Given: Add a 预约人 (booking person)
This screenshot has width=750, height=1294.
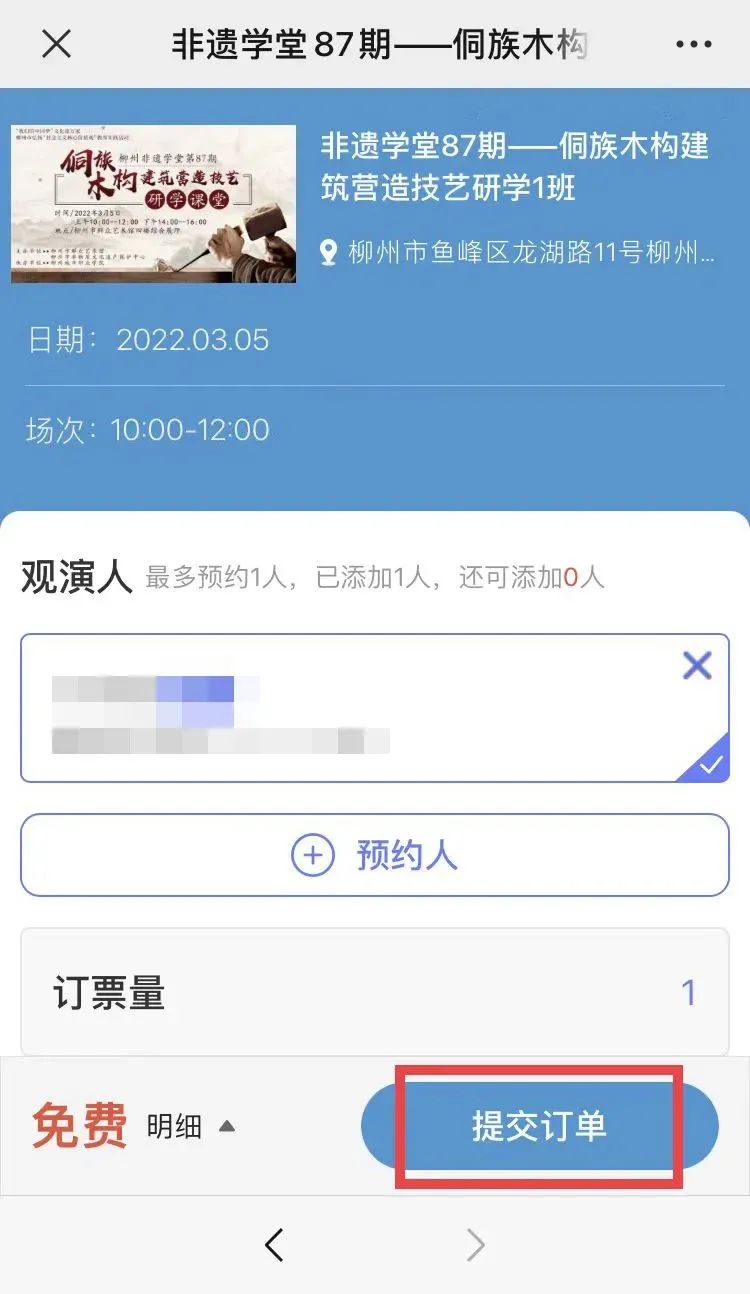Looking at the screenshot, I should click(x=375, y=855).
